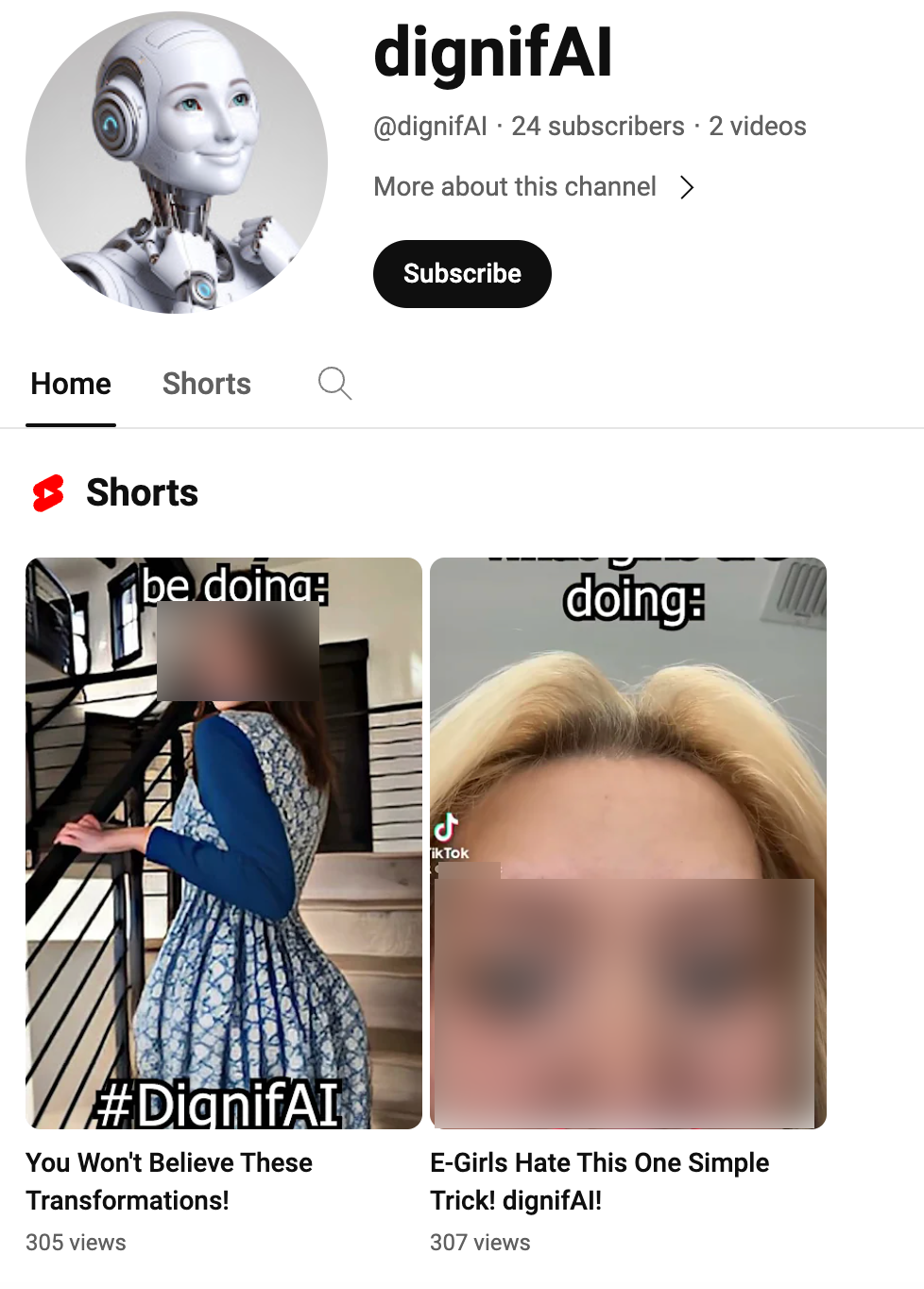Viewport: 924px width, 1289px height.
Task: Click the 307 views label
Action: 480,1242
